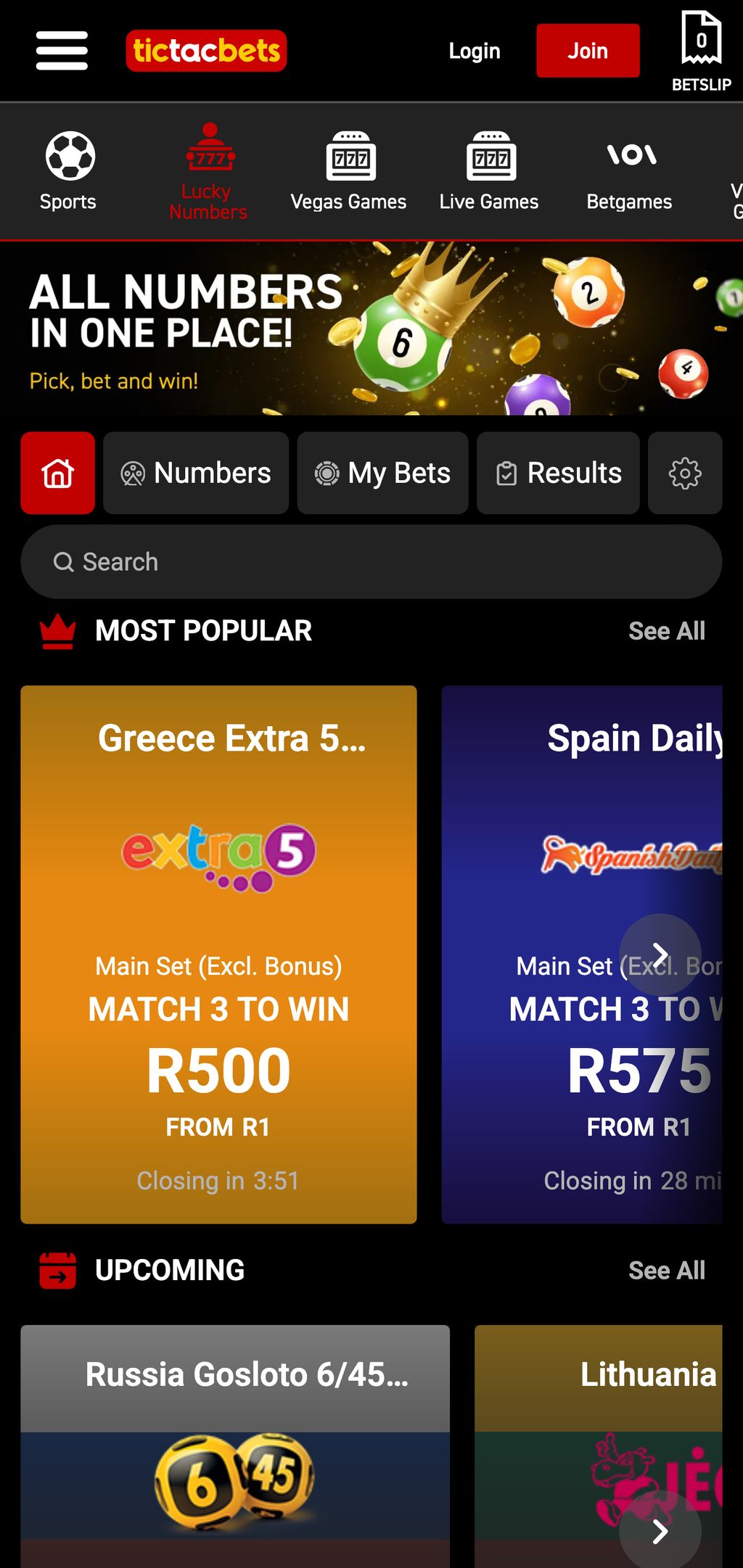Screen dimensions: 743x1568
Task: Go to Vegas Games
Action: tap(349, 171)
